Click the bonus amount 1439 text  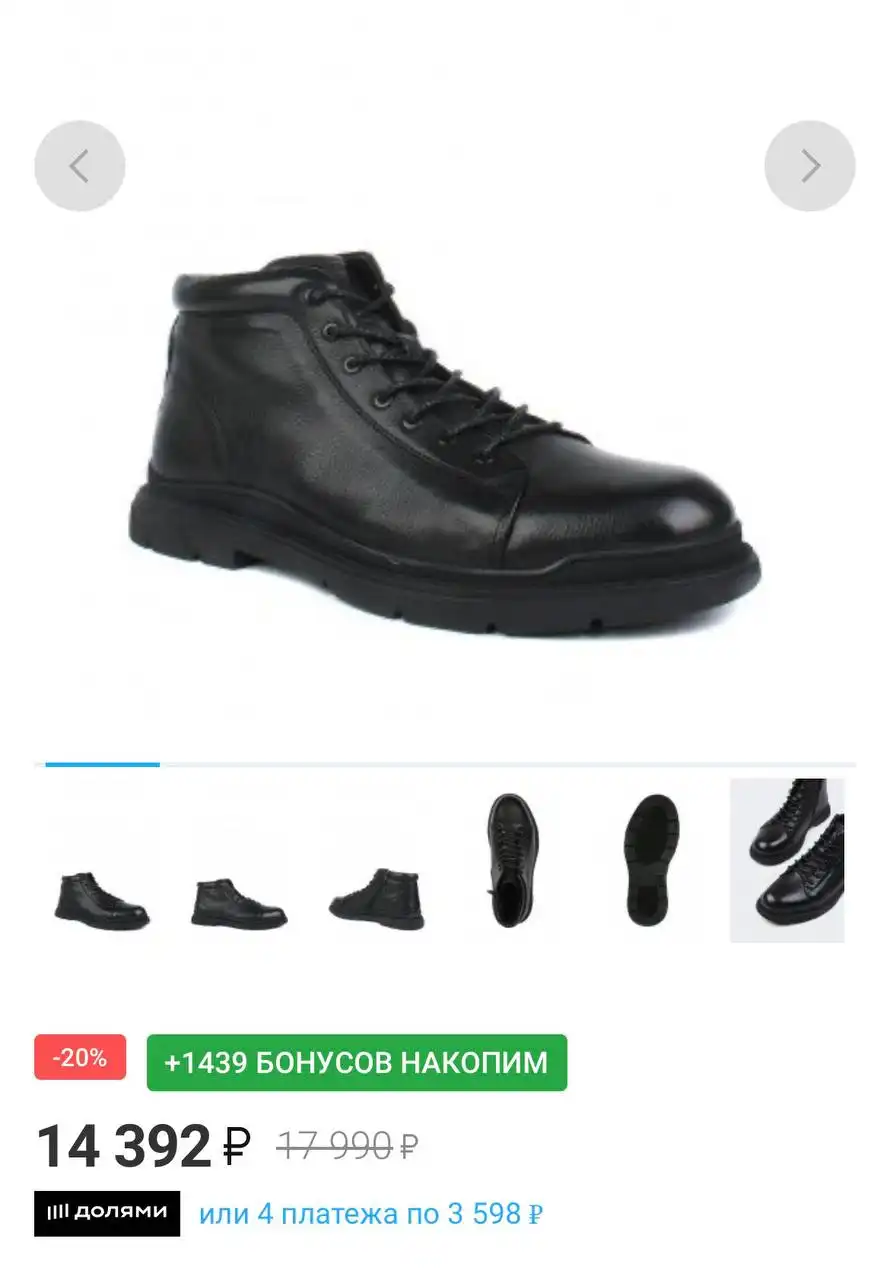[215, 1063]
